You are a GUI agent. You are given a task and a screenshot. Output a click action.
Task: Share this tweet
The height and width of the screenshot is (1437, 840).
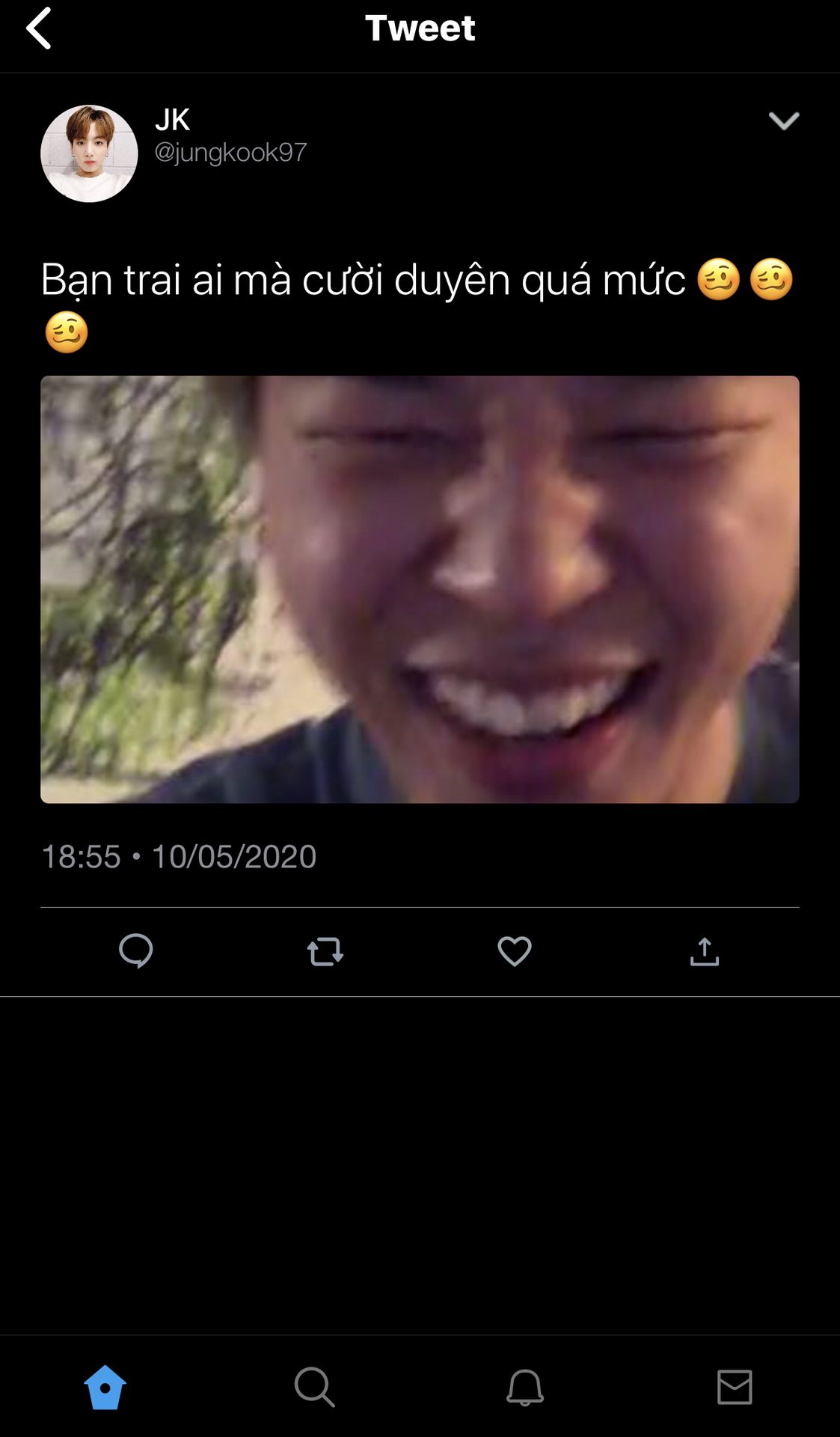pyautogui.click(x=704, y=951)
